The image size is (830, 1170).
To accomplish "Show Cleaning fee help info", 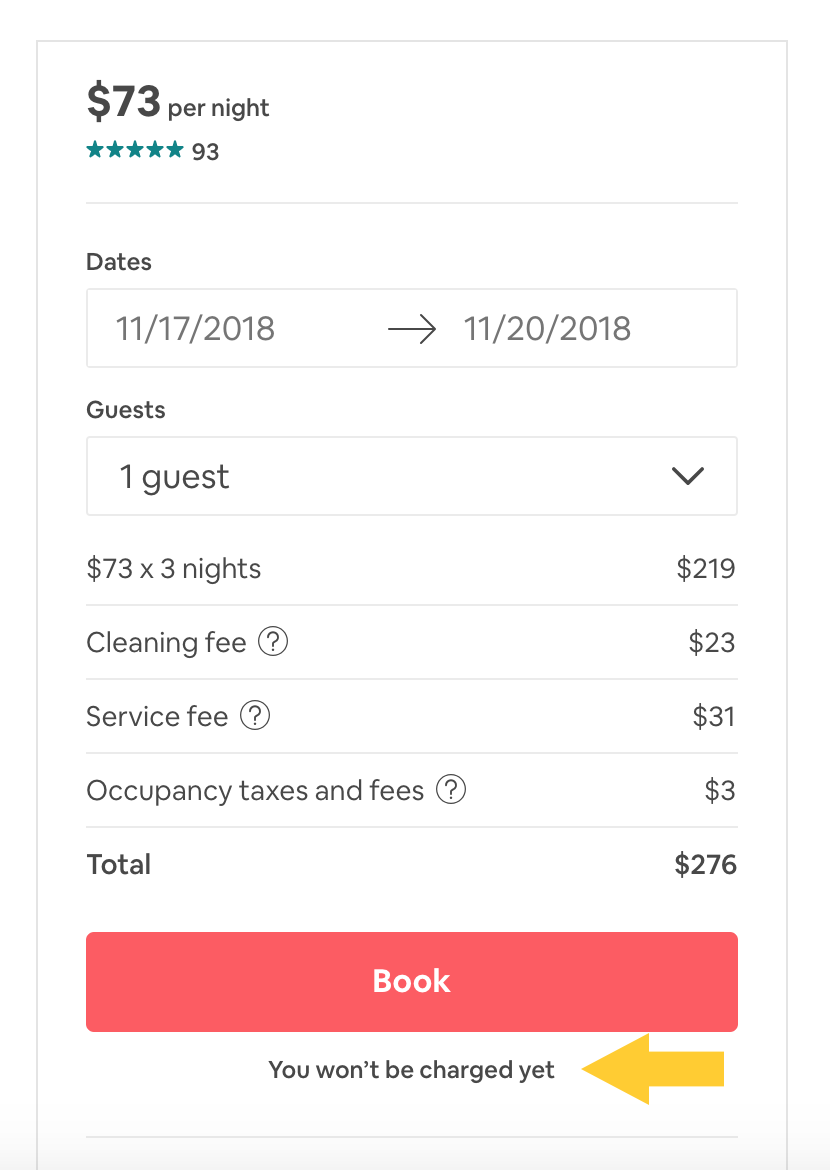I will click(x=273, y=642).
